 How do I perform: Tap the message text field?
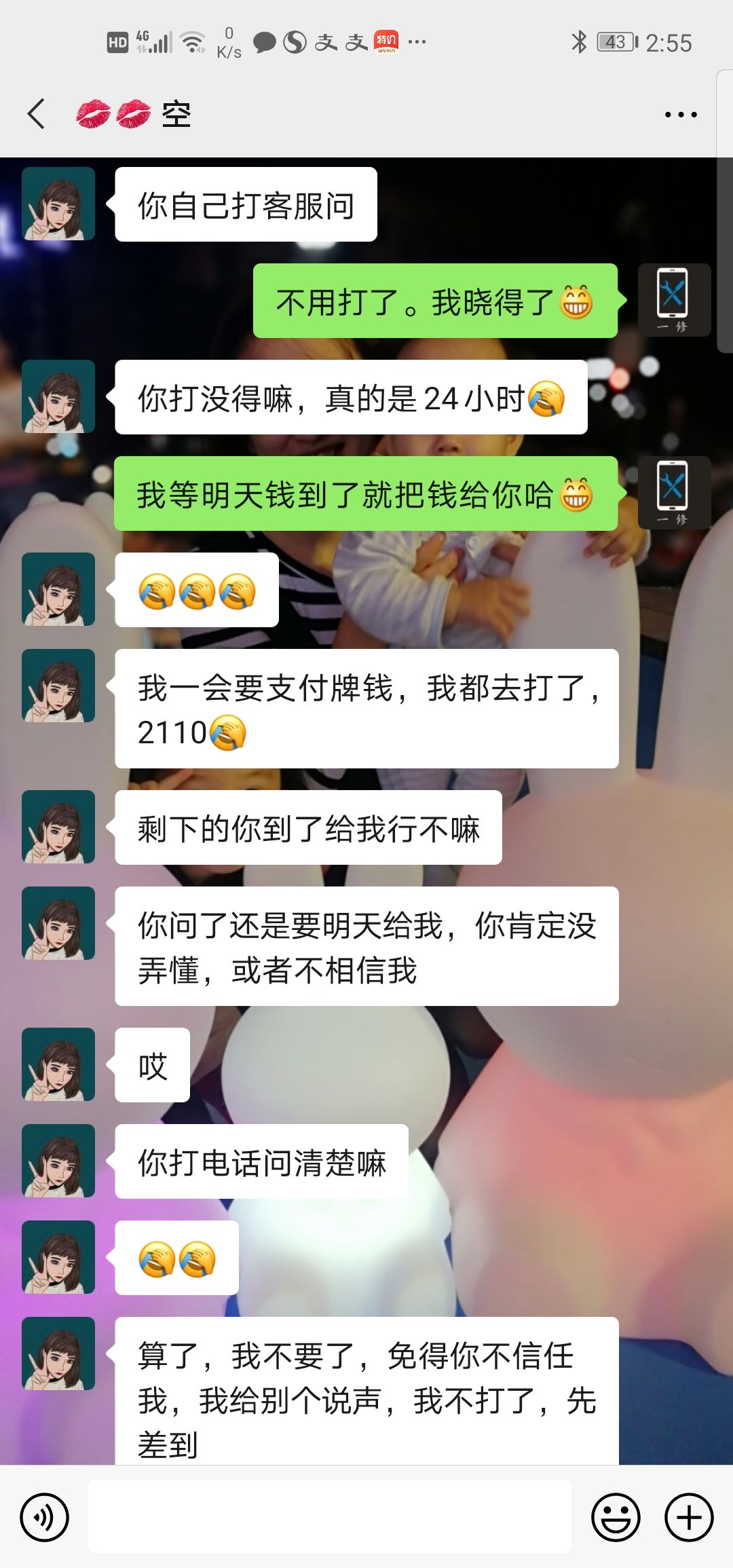(329, 1516)
